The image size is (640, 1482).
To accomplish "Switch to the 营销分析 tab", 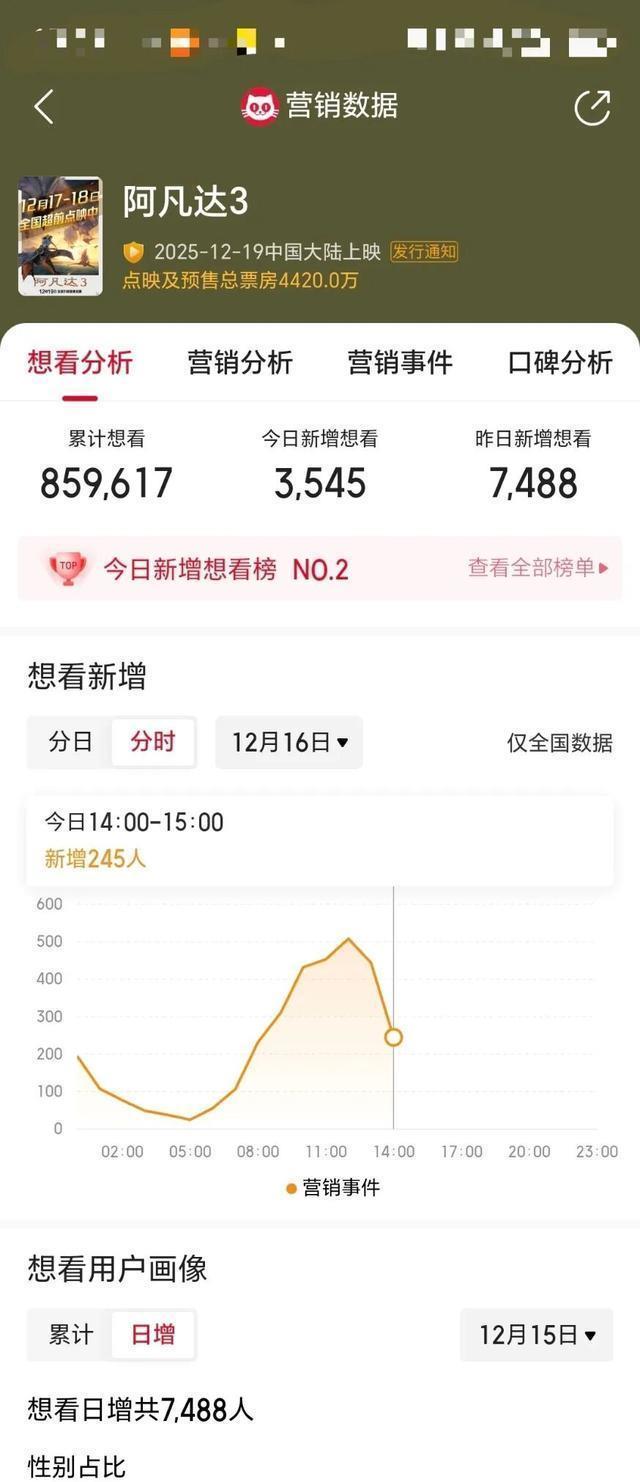I will 240,362.
